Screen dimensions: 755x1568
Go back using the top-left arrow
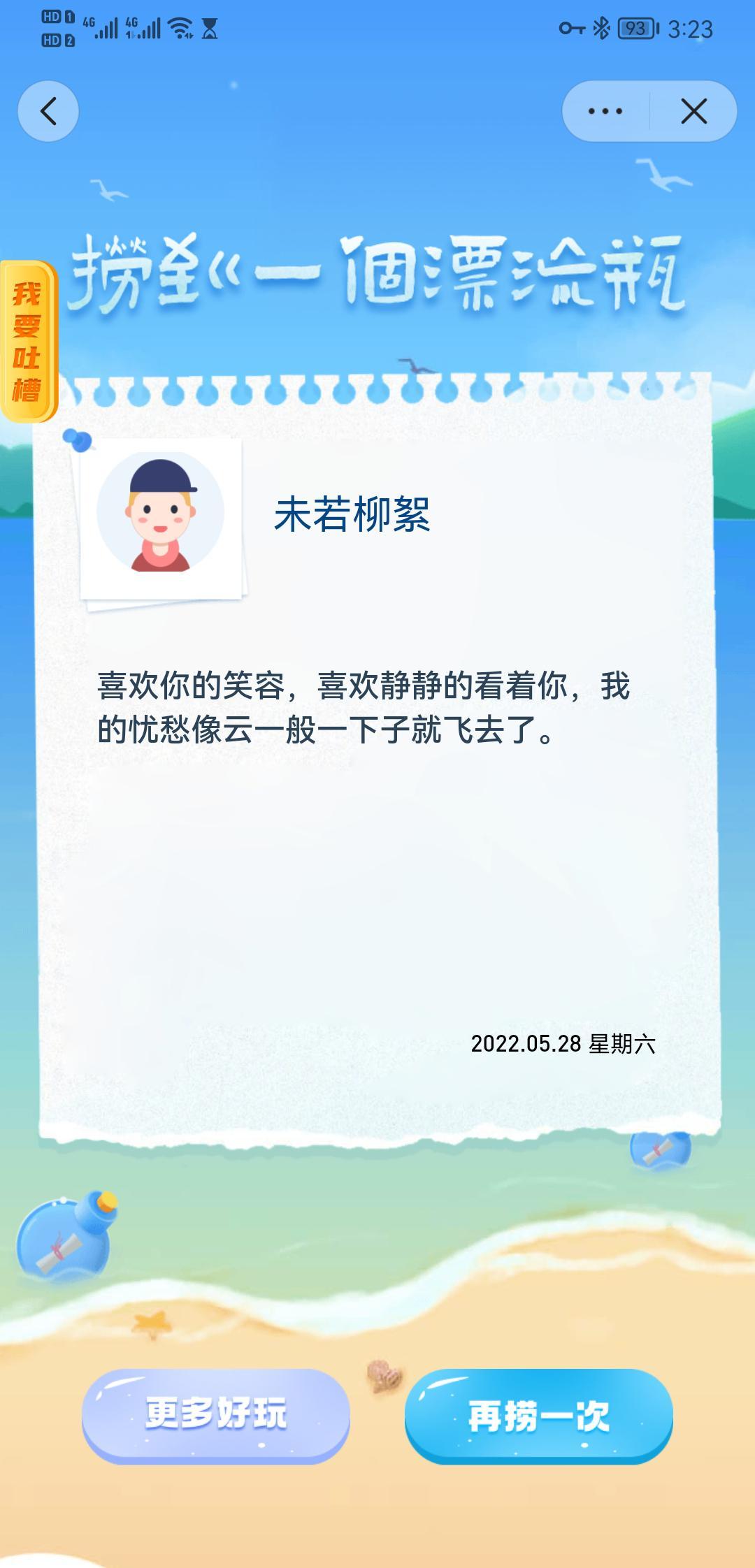pyautogui.click(x=48, y=111)
